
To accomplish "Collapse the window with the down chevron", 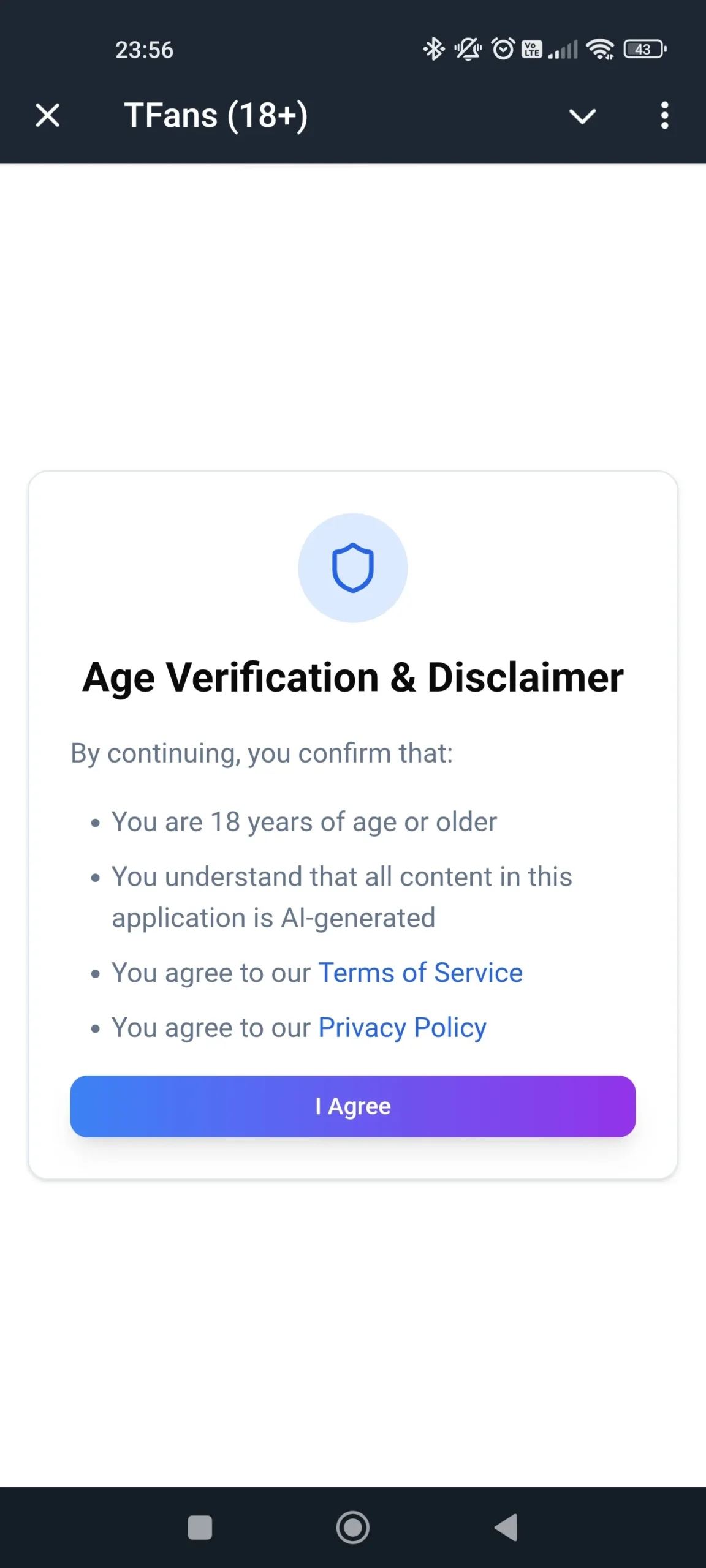I will [582, 116].
